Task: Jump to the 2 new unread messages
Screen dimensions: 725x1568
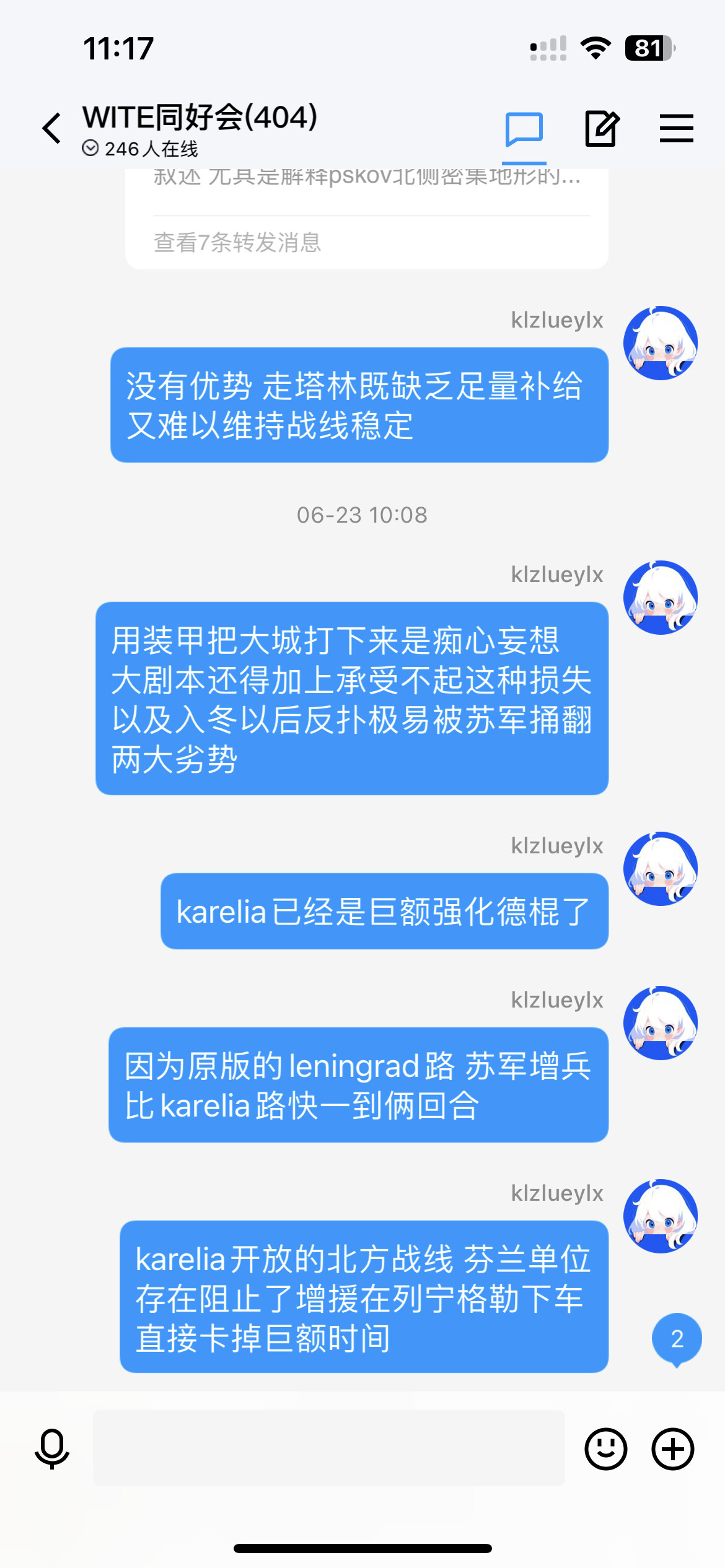Action: coord(677,1339)
